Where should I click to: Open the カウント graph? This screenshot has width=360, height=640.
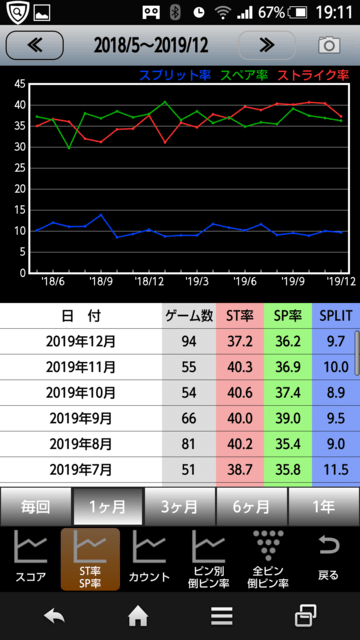[149, 559]
